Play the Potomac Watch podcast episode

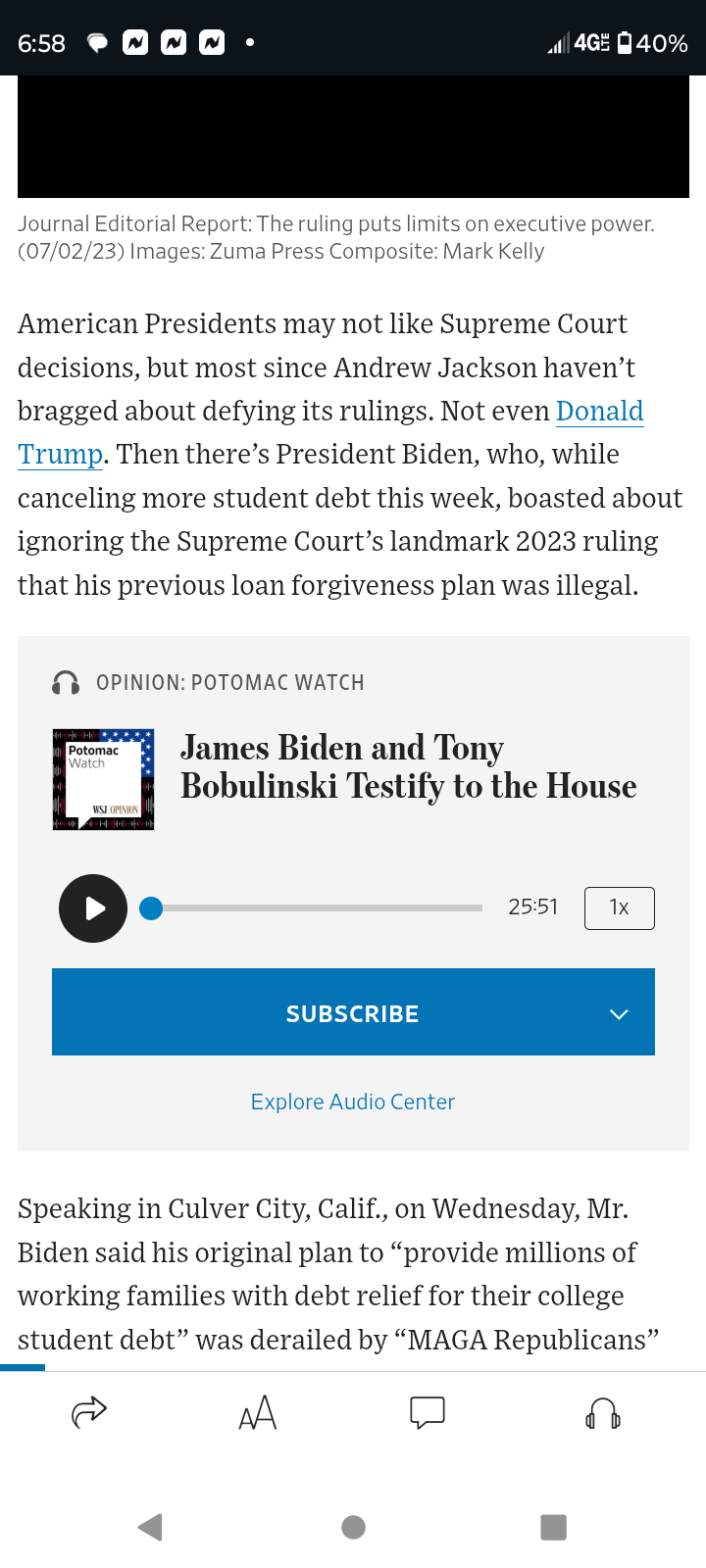(93, 908)
